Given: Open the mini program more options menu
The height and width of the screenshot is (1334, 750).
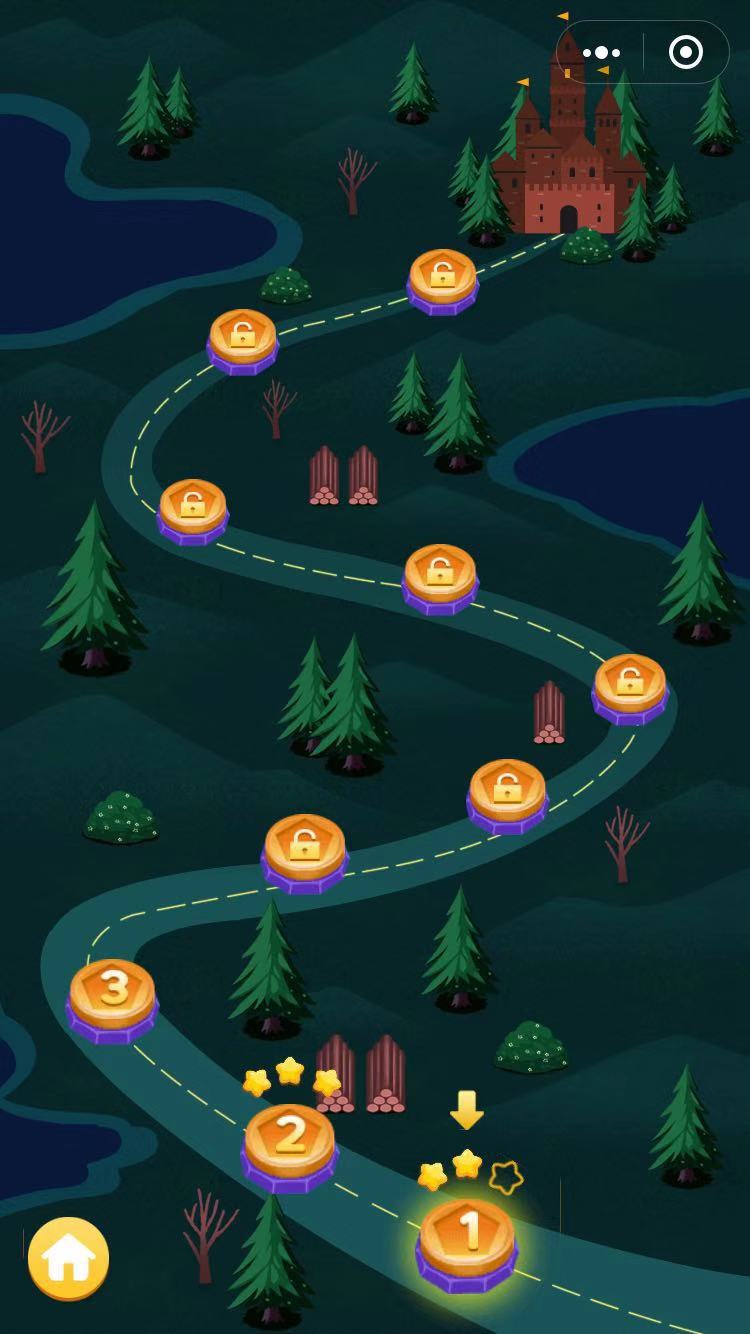Looking at the screenshot, I should [601, 52].
